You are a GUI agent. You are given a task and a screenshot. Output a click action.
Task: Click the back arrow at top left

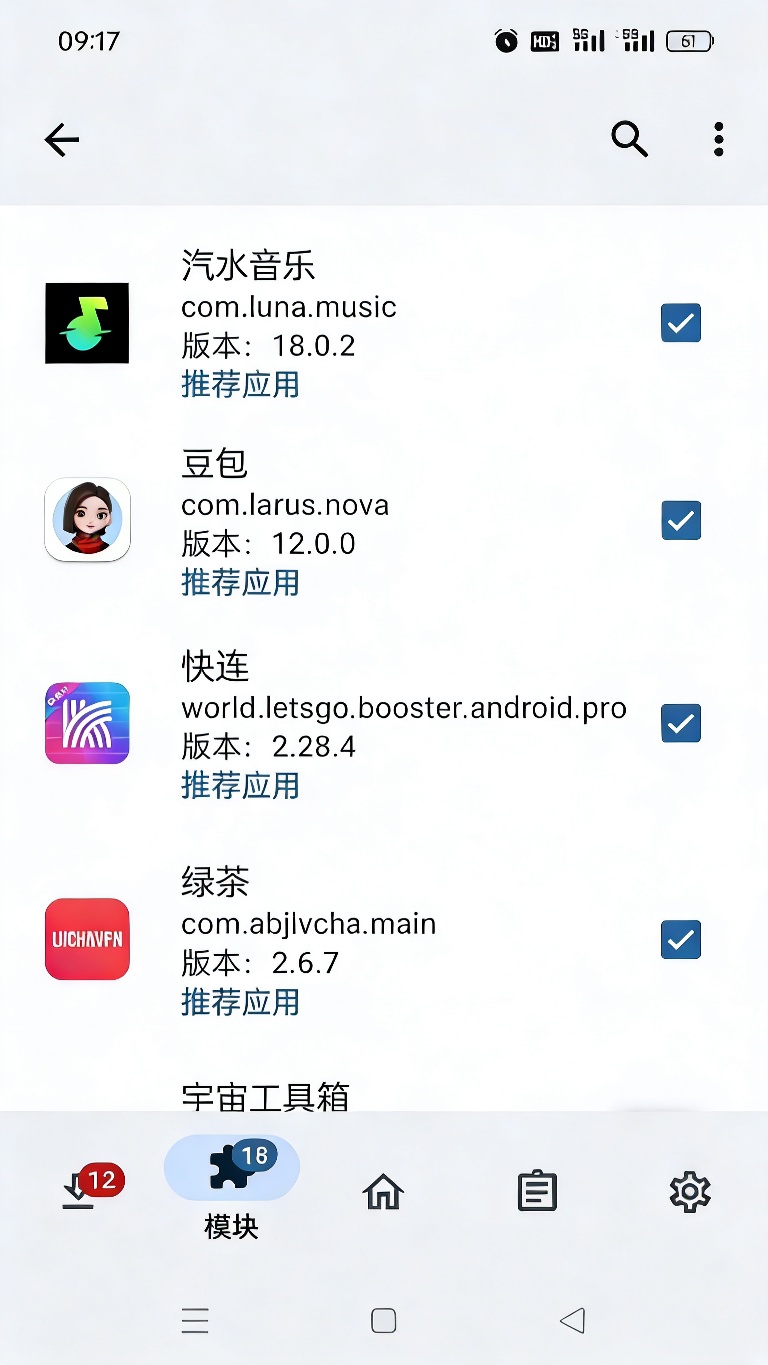pyautogui.click(x=61, y=140)
